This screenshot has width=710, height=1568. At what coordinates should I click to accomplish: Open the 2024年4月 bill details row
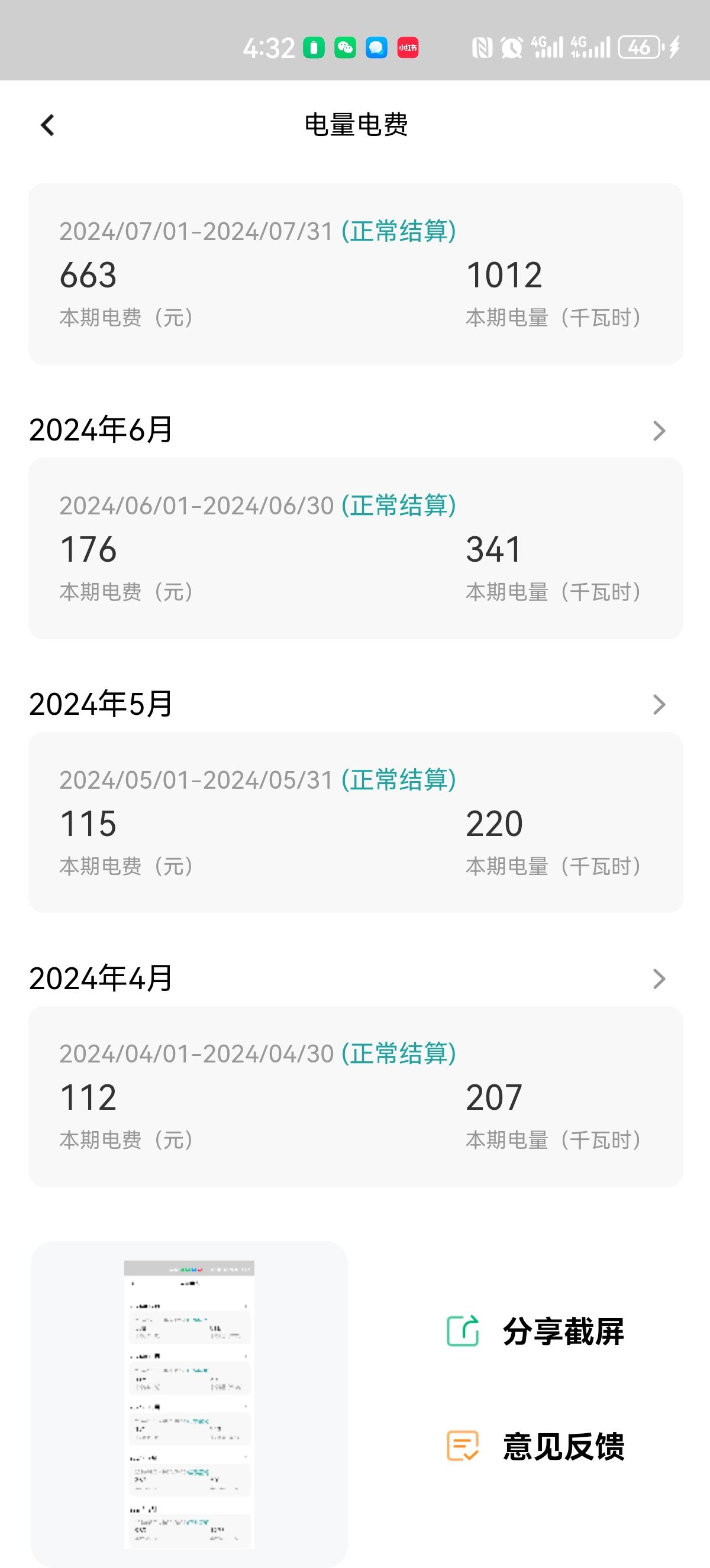point(355,978)
